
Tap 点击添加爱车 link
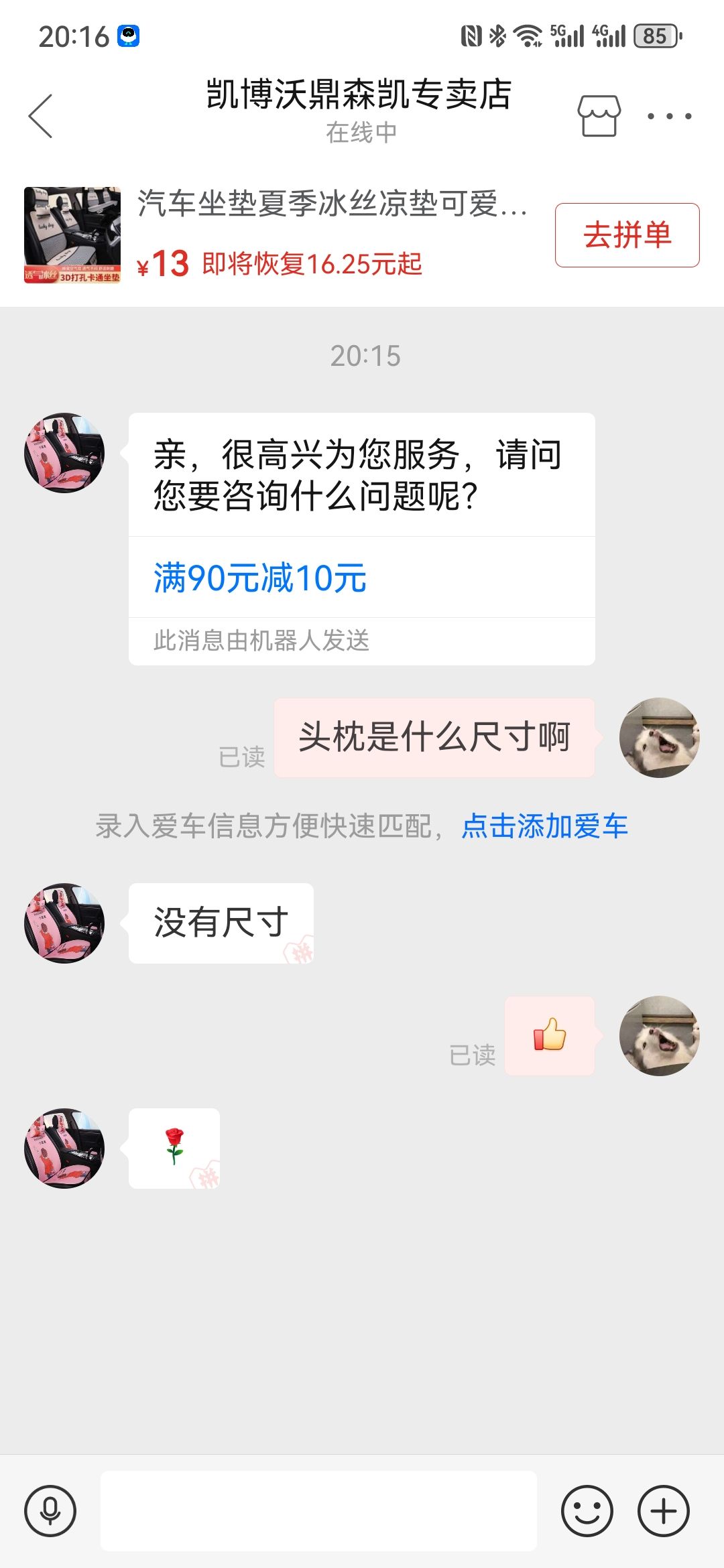(x=545, y=826)
